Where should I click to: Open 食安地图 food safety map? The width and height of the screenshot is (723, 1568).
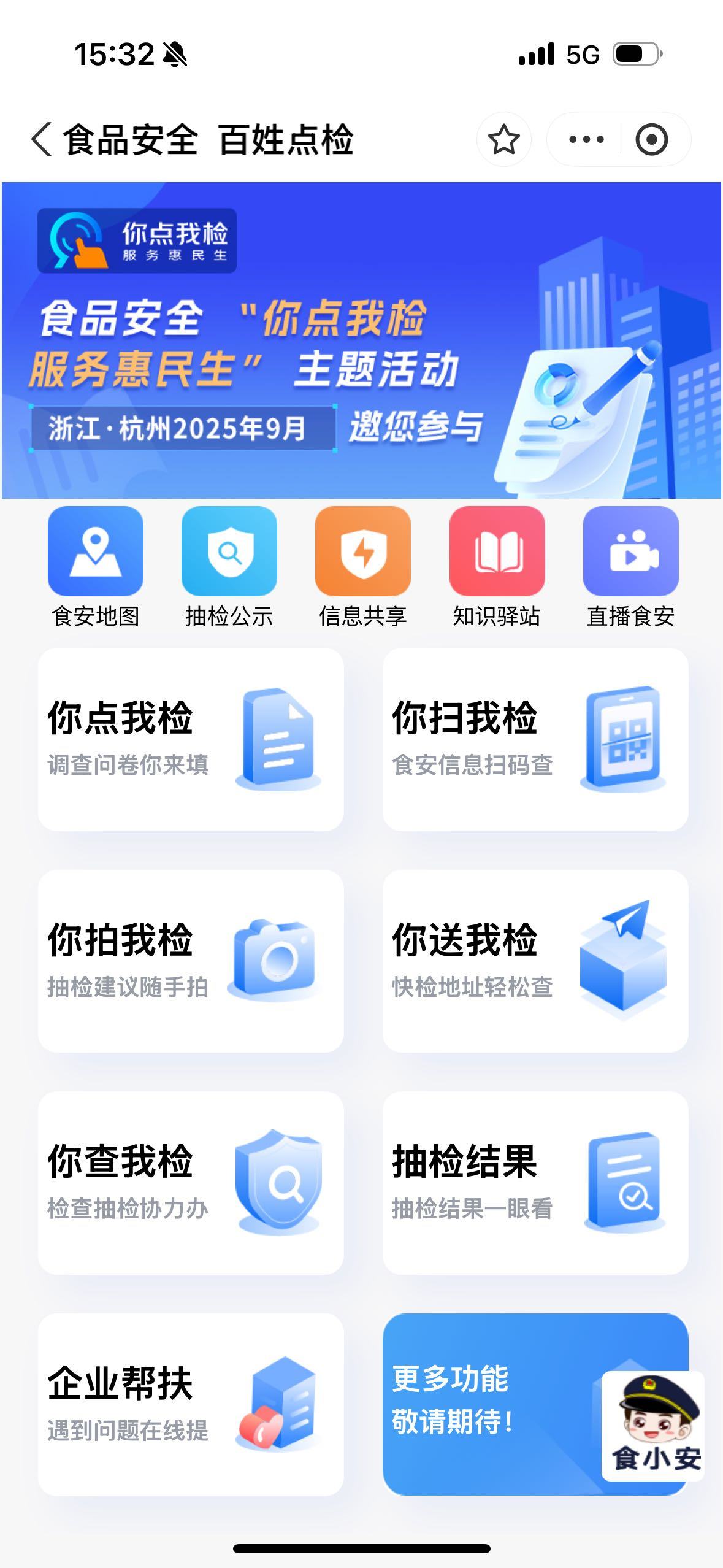coord(96,566)
